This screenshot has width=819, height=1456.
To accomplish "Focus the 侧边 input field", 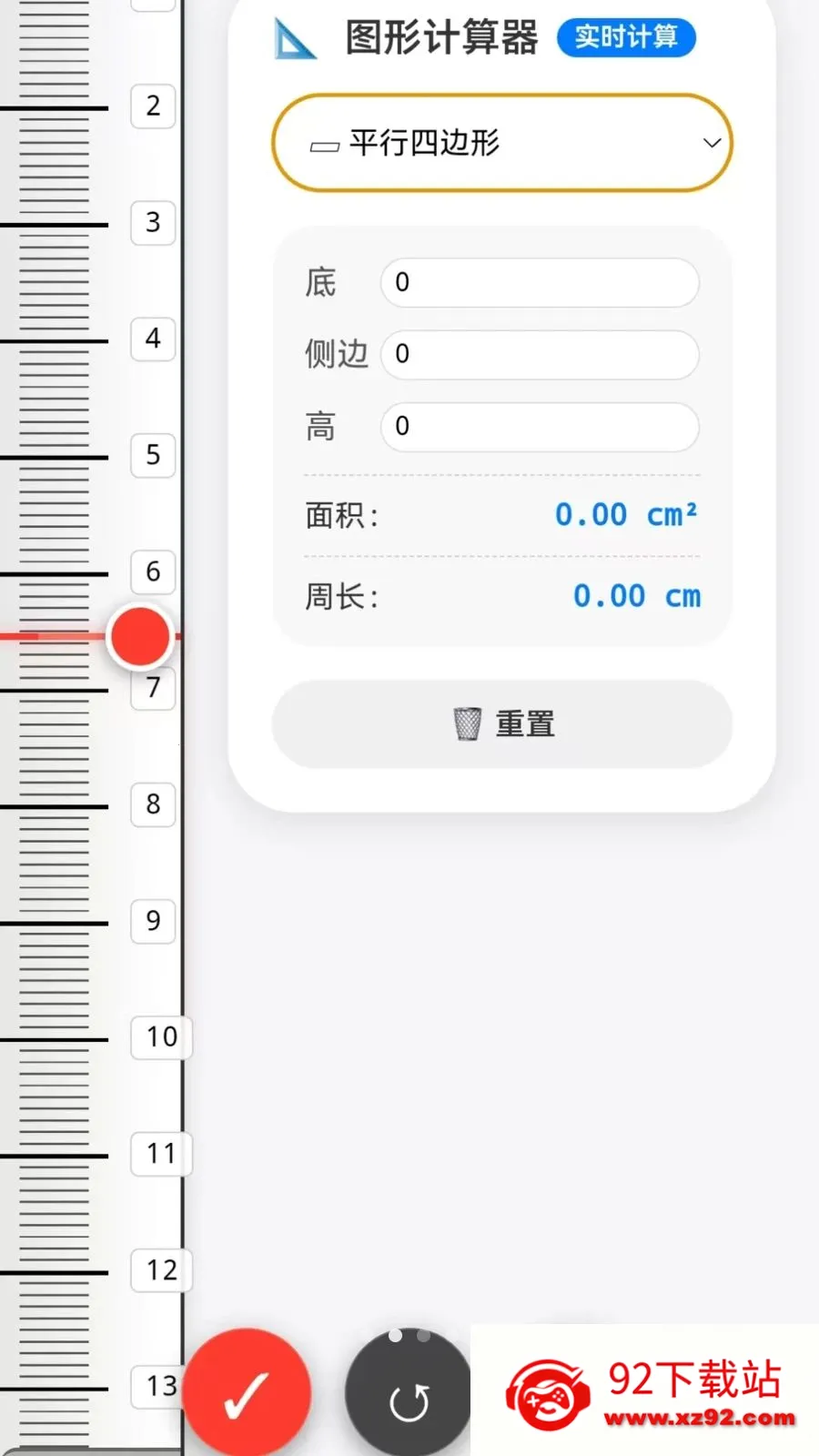I will point(540,354).
